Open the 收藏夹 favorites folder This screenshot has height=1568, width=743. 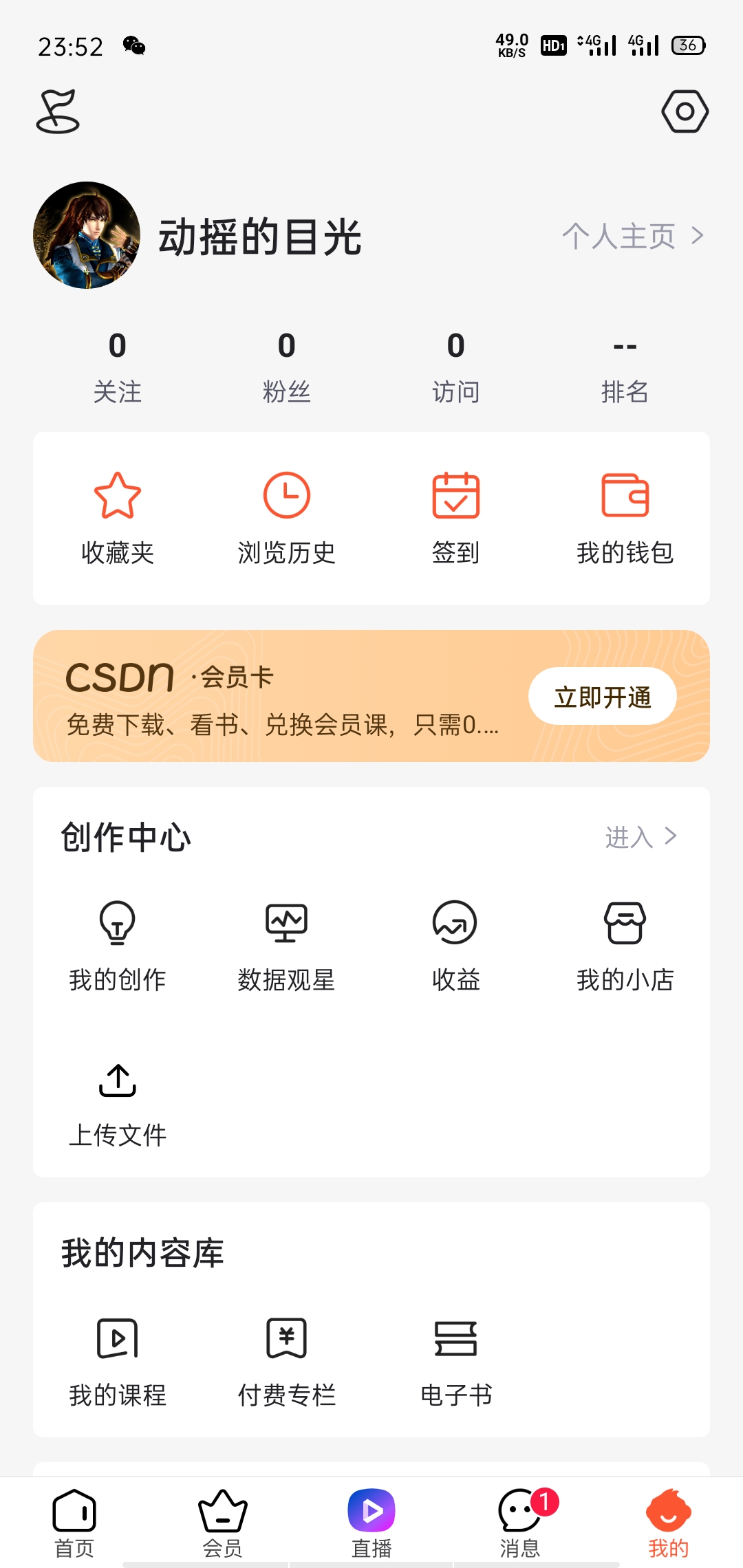coord(118,517)
